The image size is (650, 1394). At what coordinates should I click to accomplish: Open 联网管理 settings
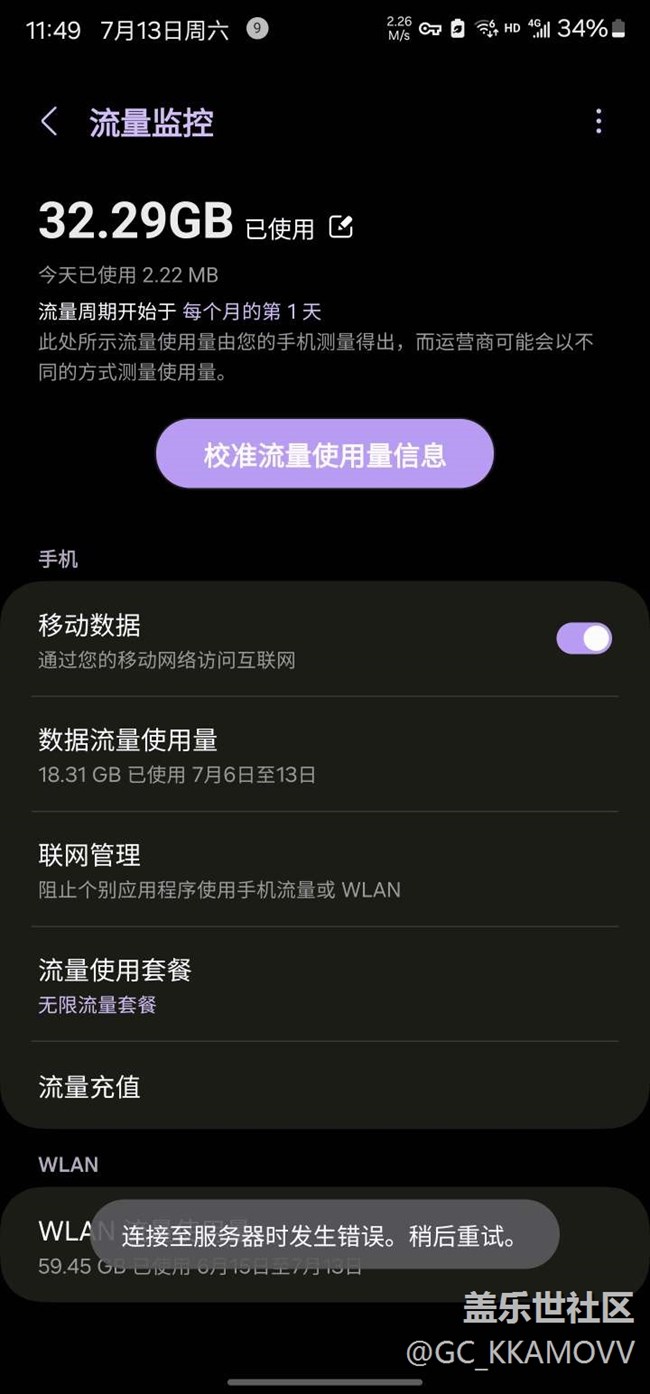(x=325, y=870)
